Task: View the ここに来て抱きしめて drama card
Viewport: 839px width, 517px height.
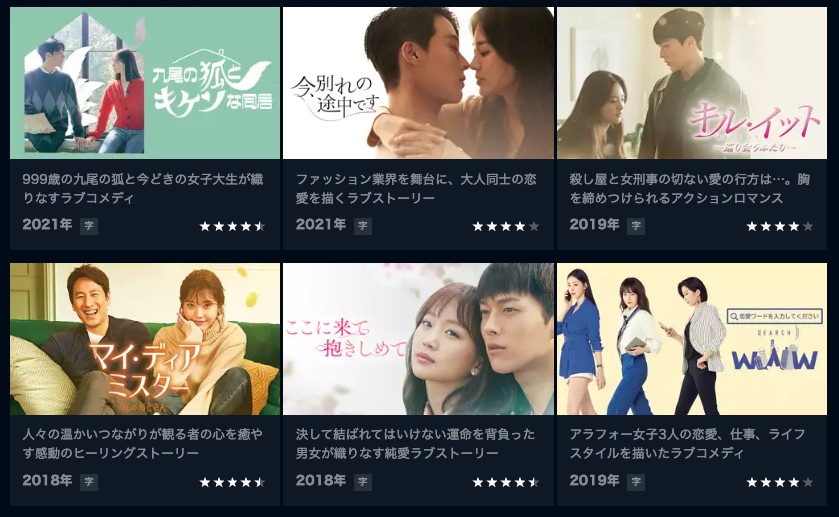Action: click(x=418, y=339)
